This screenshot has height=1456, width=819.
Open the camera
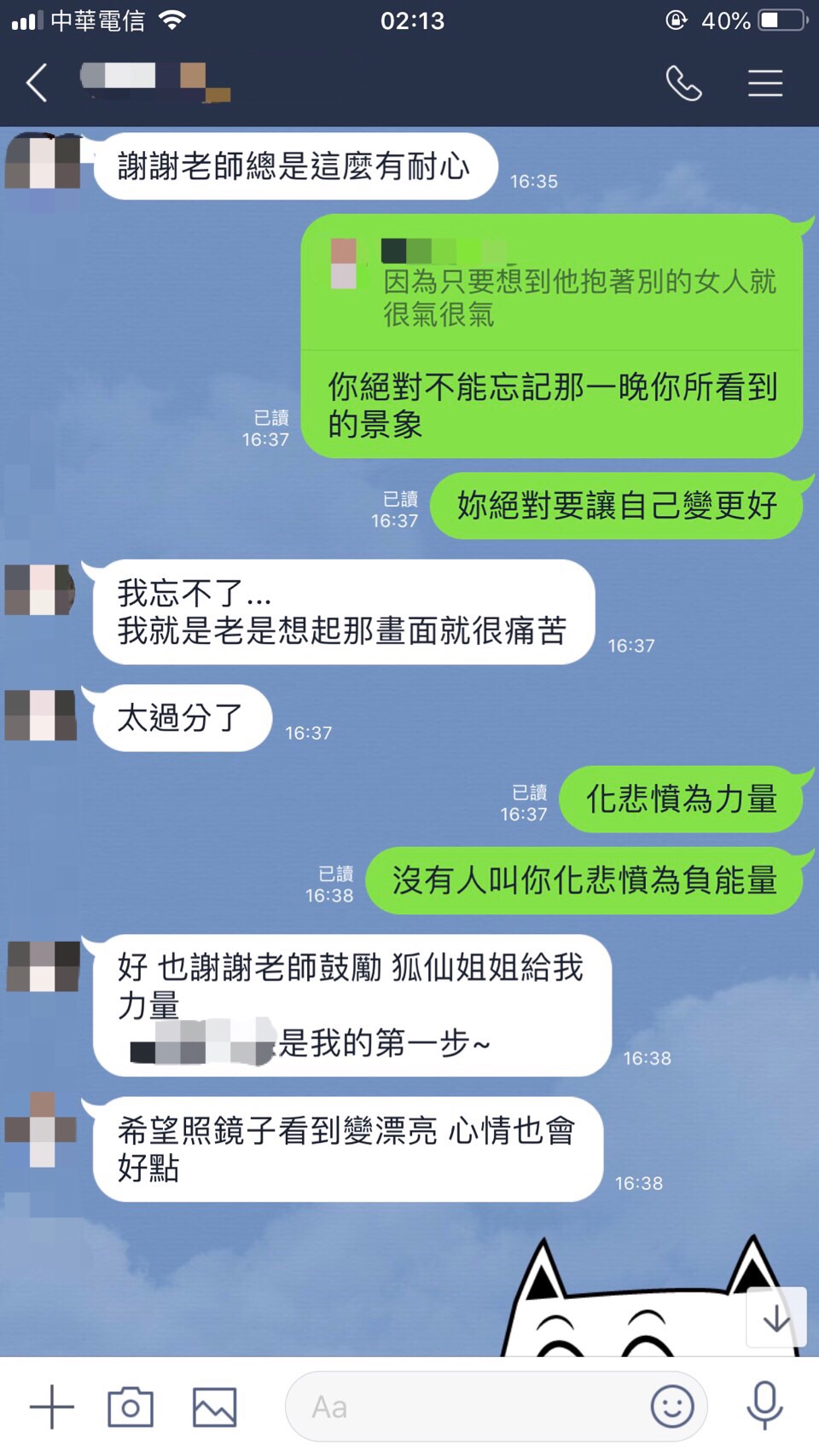(131, 1407)
